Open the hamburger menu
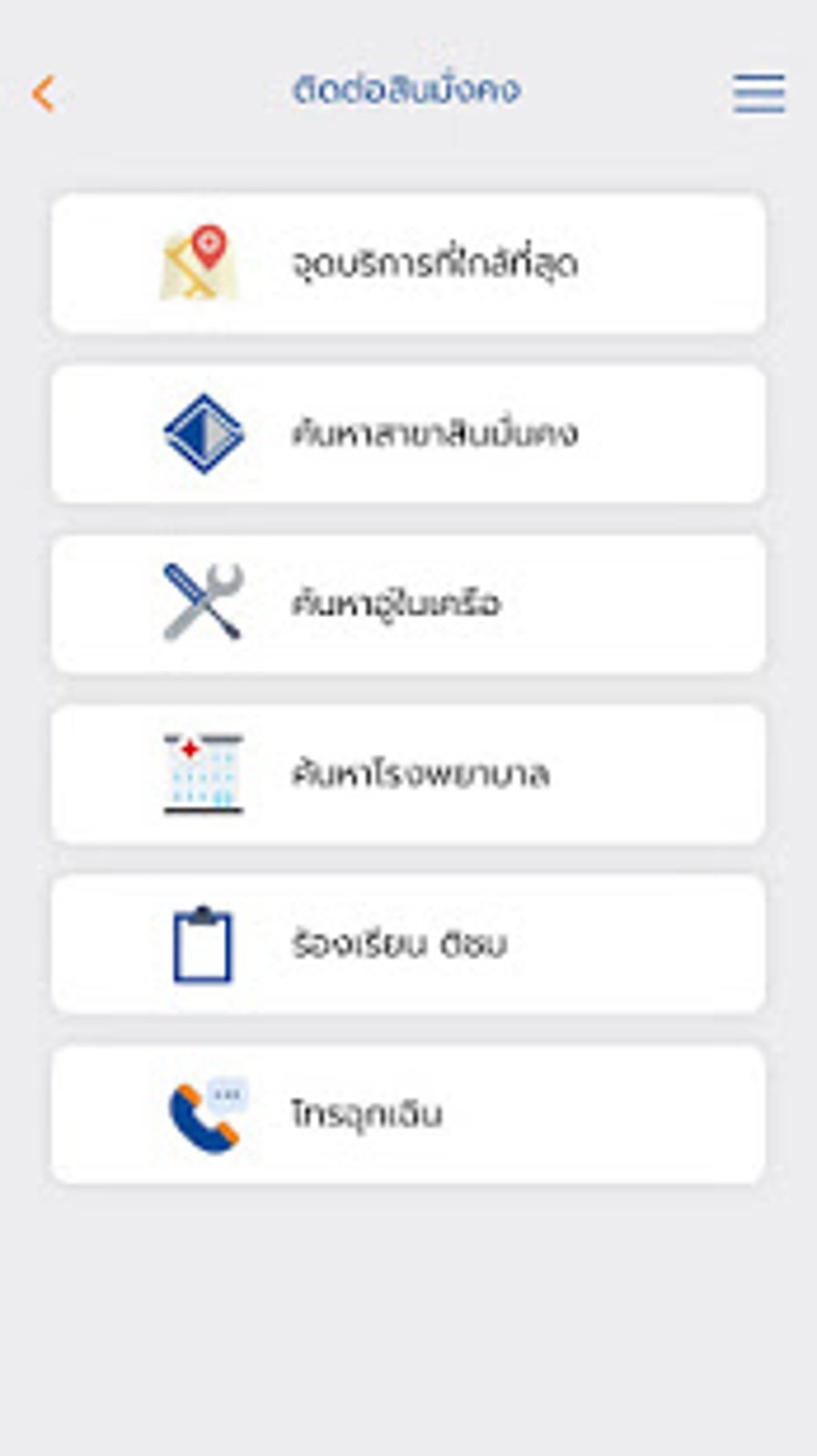The width and height of the screenshot is (817, 1456). pyautogui.click(x=759, y=94)
